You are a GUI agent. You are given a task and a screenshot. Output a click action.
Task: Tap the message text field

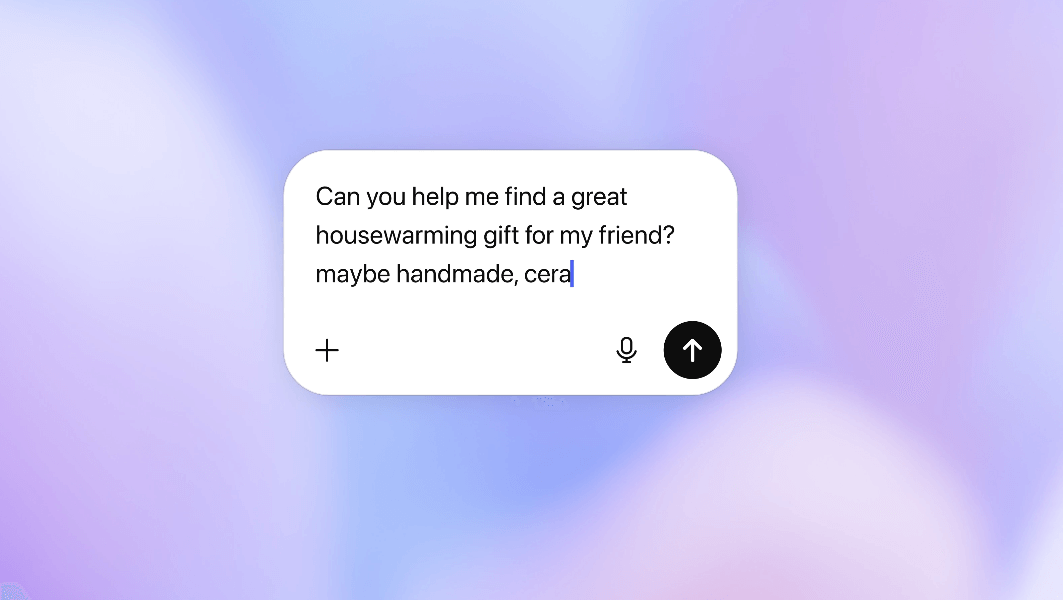pos(500,235)
